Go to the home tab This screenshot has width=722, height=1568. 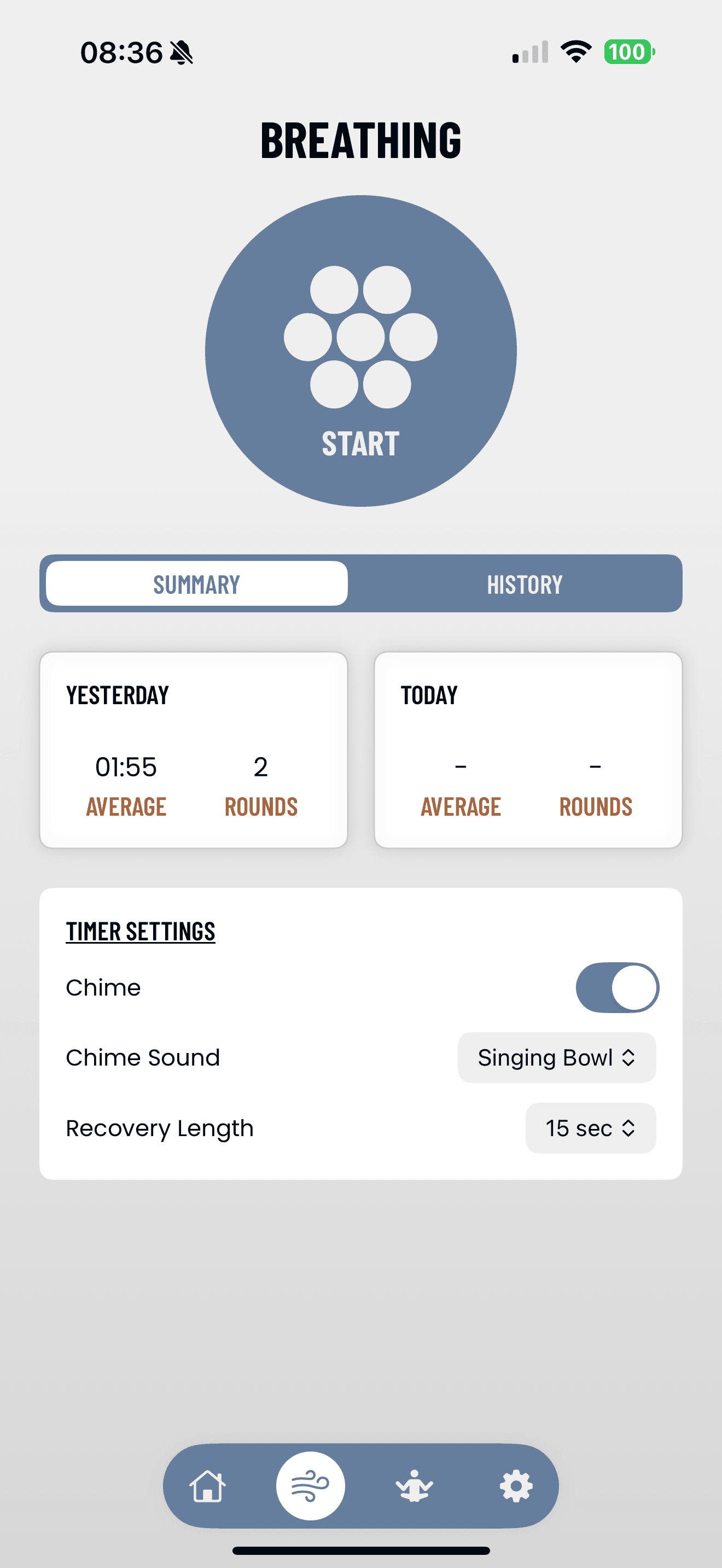[208, 1486]
